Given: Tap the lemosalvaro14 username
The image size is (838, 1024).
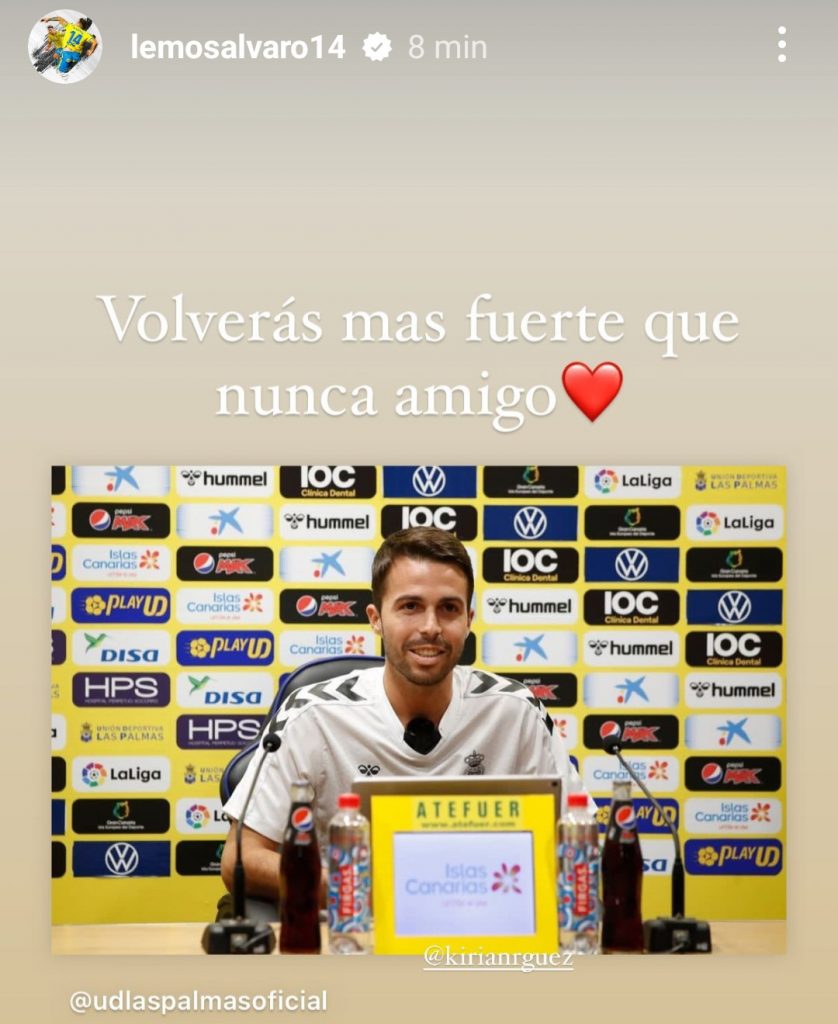Looking at the screenshot, I should coord(238,47).
